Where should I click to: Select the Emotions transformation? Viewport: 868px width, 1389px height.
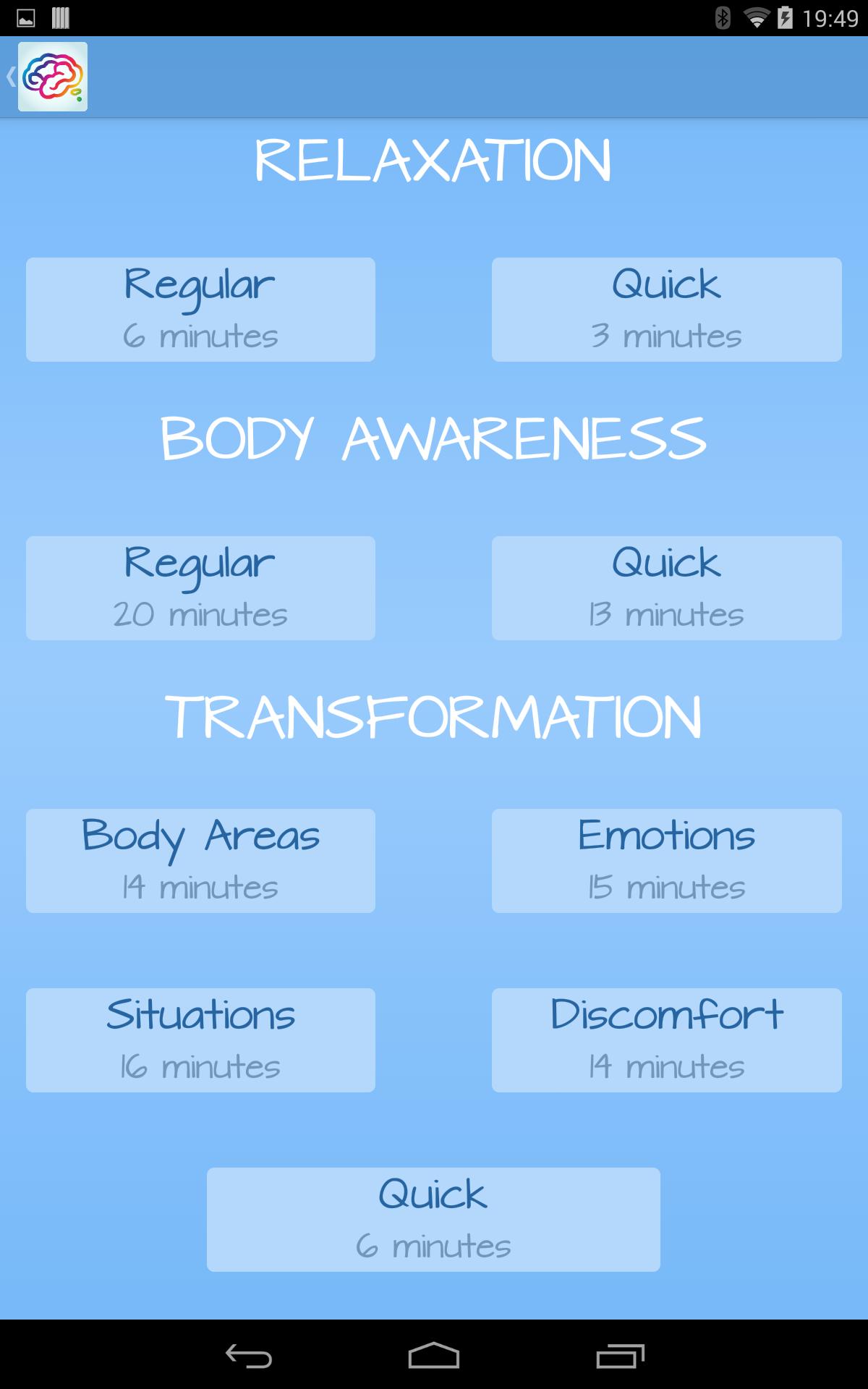(x=666, y=861)
